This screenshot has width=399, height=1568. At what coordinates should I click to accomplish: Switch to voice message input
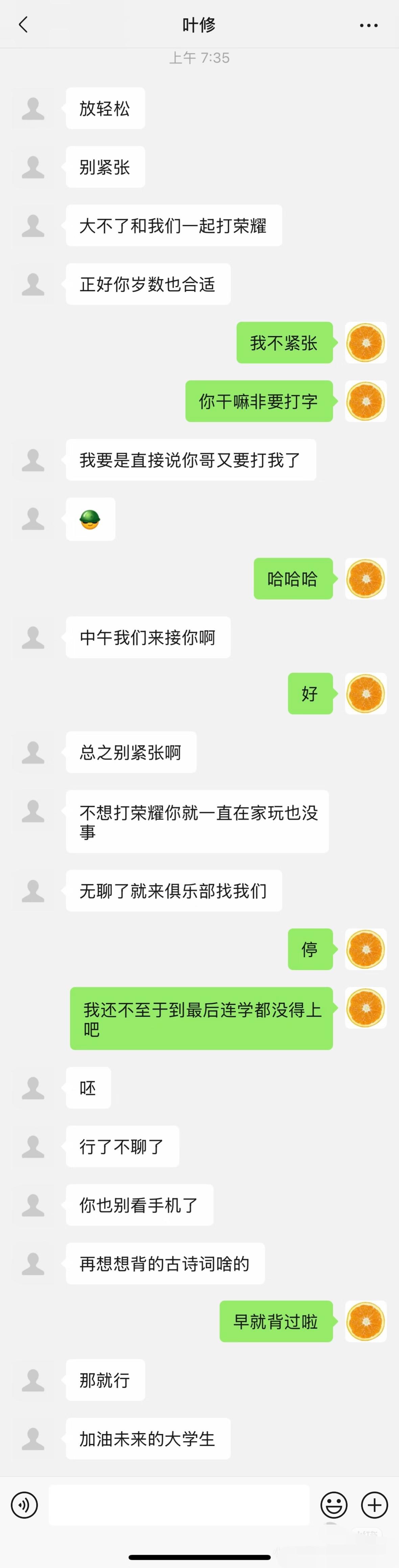click(x=24, y=1505)
